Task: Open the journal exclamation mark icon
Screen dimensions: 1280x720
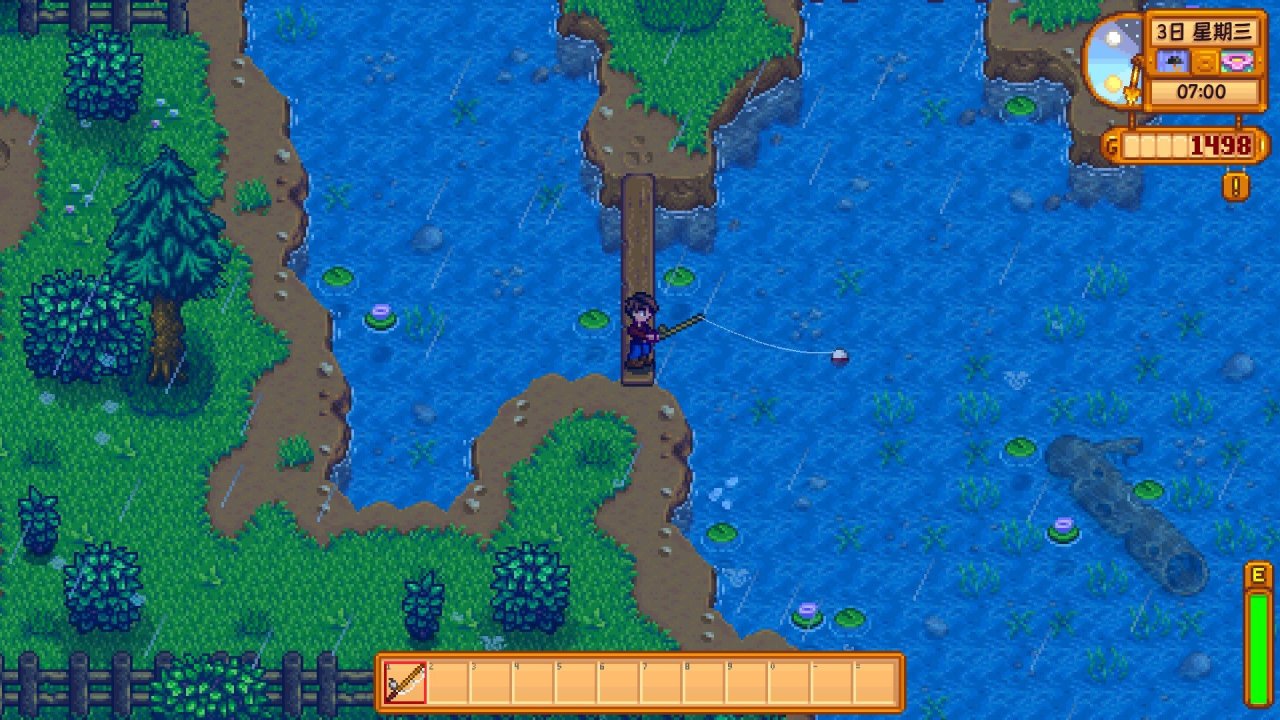Action: [x=1235, y=186]
